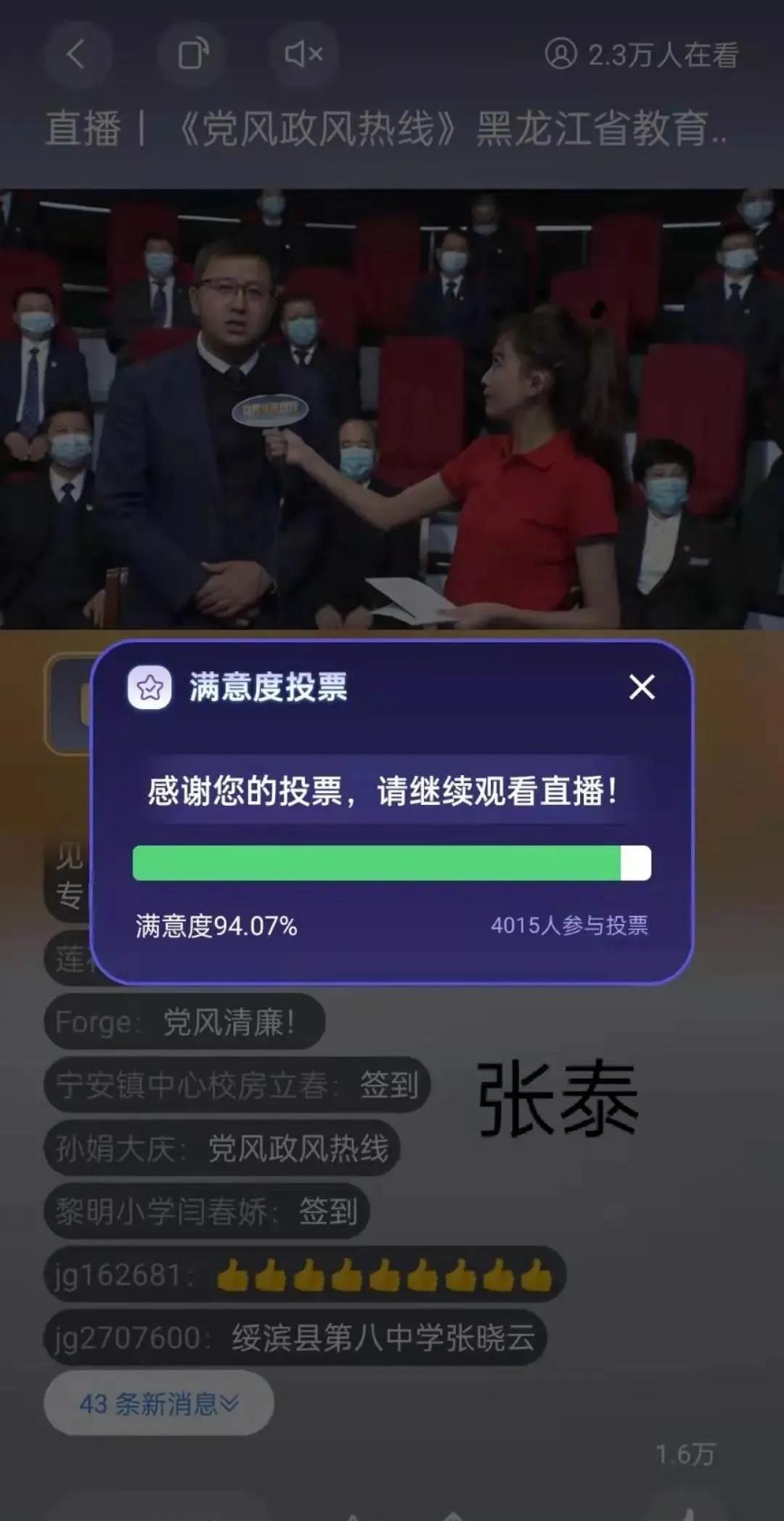Go back from the live stream
Image resolution: width=784 pixels, height=1521 pixels.
[76, 54]
